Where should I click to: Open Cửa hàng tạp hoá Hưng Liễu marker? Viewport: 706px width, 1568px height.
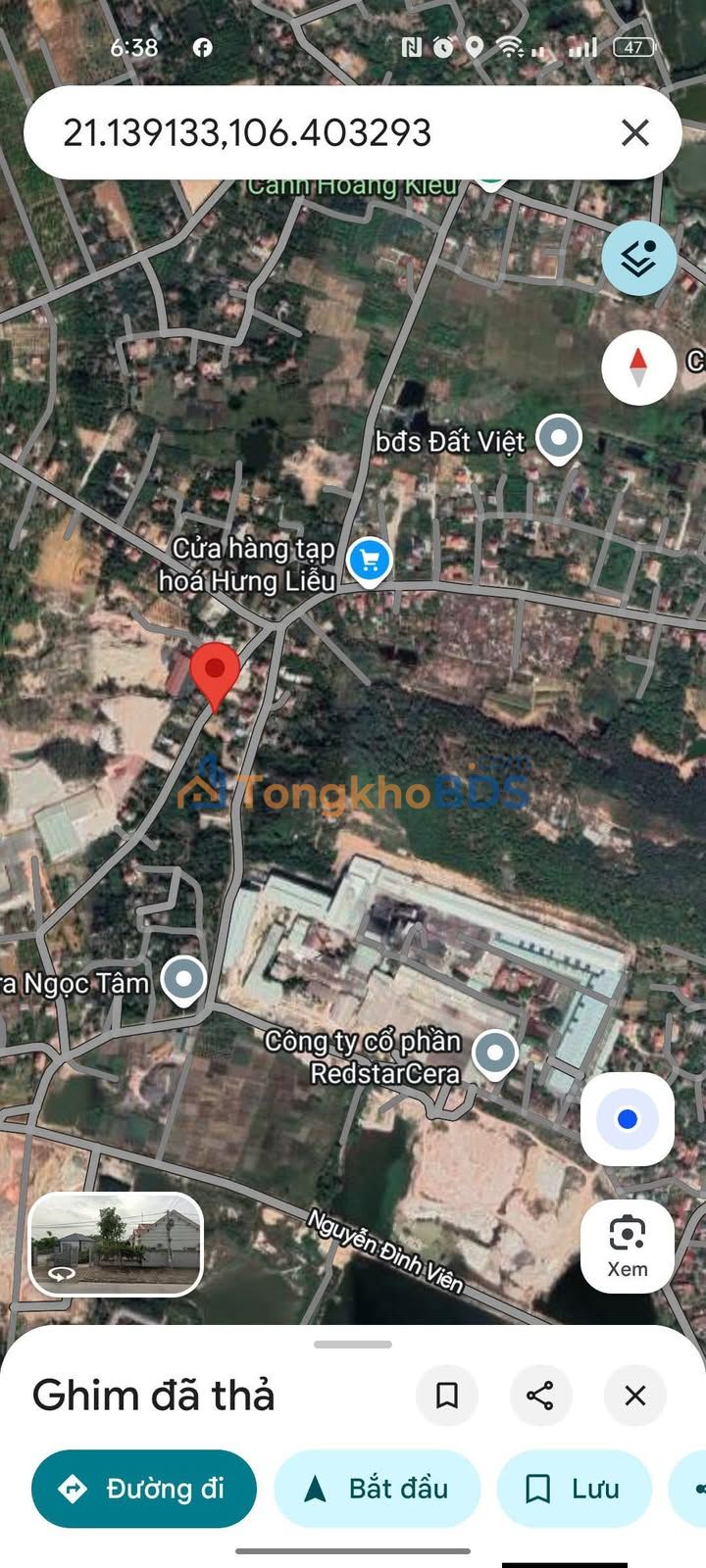point(370,563)
